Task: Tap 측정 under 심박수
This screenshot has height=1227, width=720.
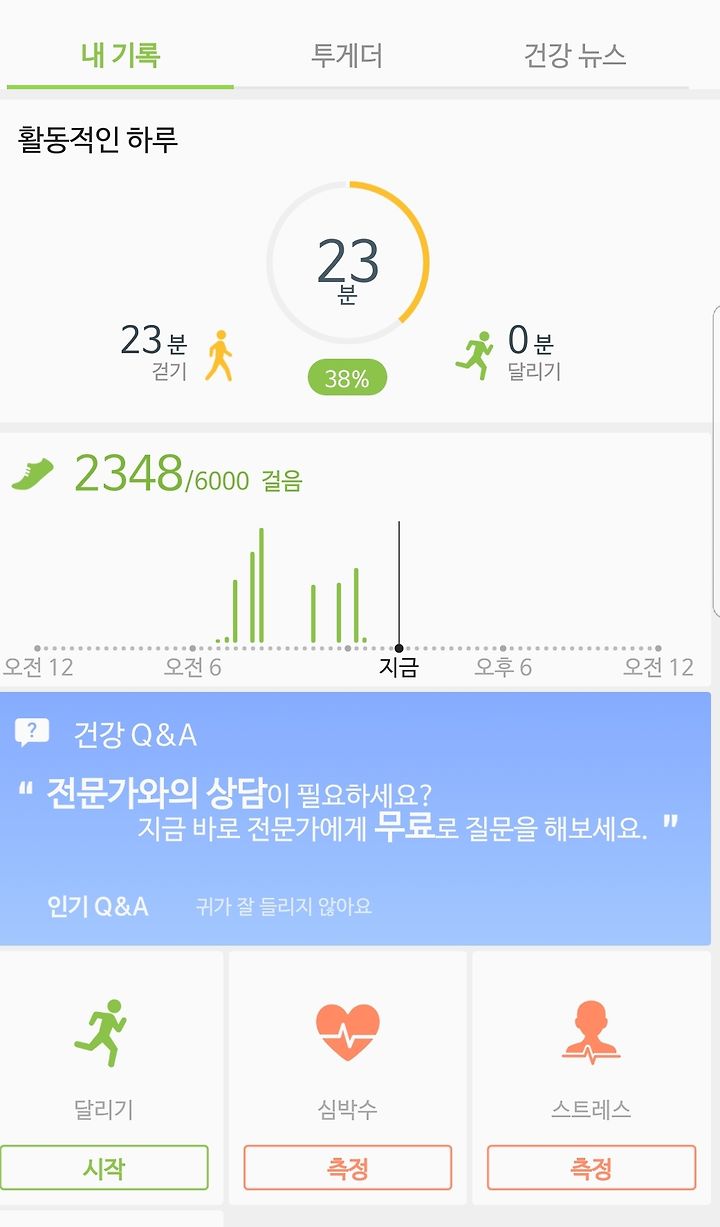Action: (x=348, y=1168)
